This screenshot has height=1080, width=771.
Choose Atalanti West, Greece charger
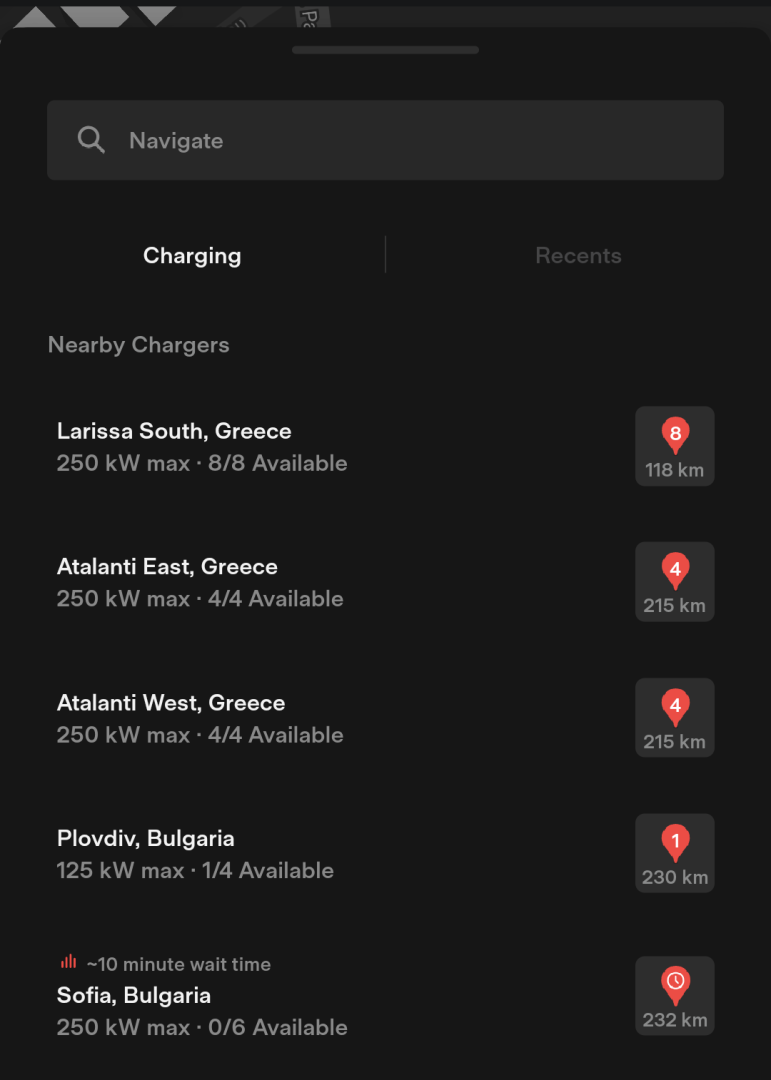tap(200, 718)
